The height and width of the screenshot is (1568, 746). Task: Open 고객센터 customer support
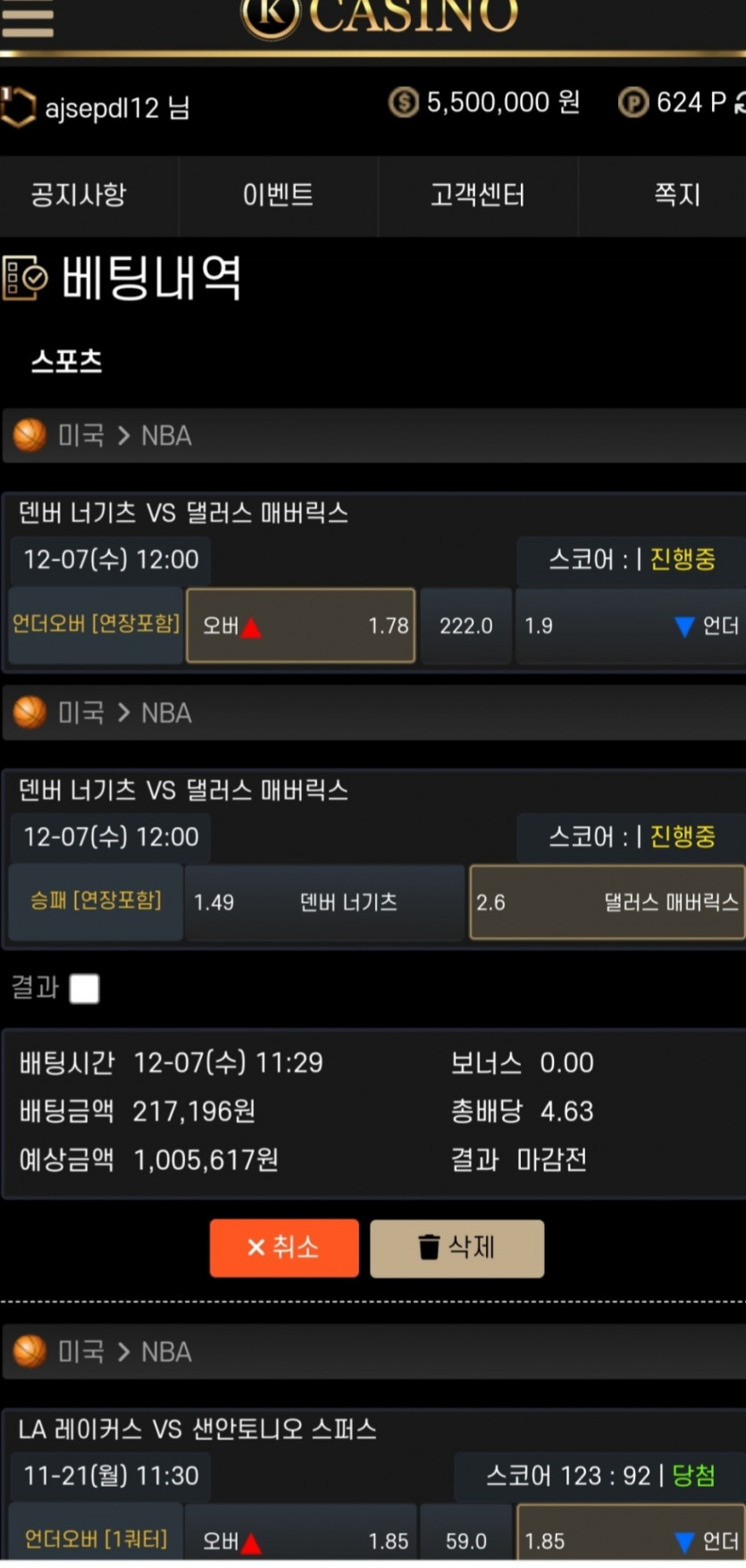[477, 195]
